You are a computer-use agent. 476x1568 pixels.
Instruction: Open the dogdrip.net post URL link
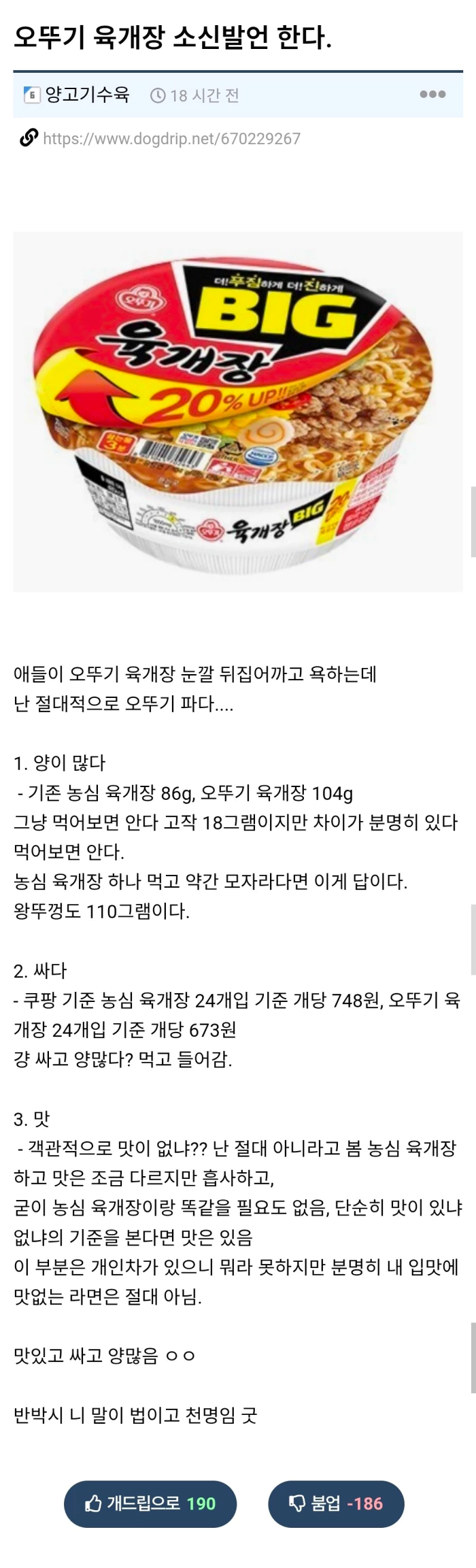click(x=171, y=139)
